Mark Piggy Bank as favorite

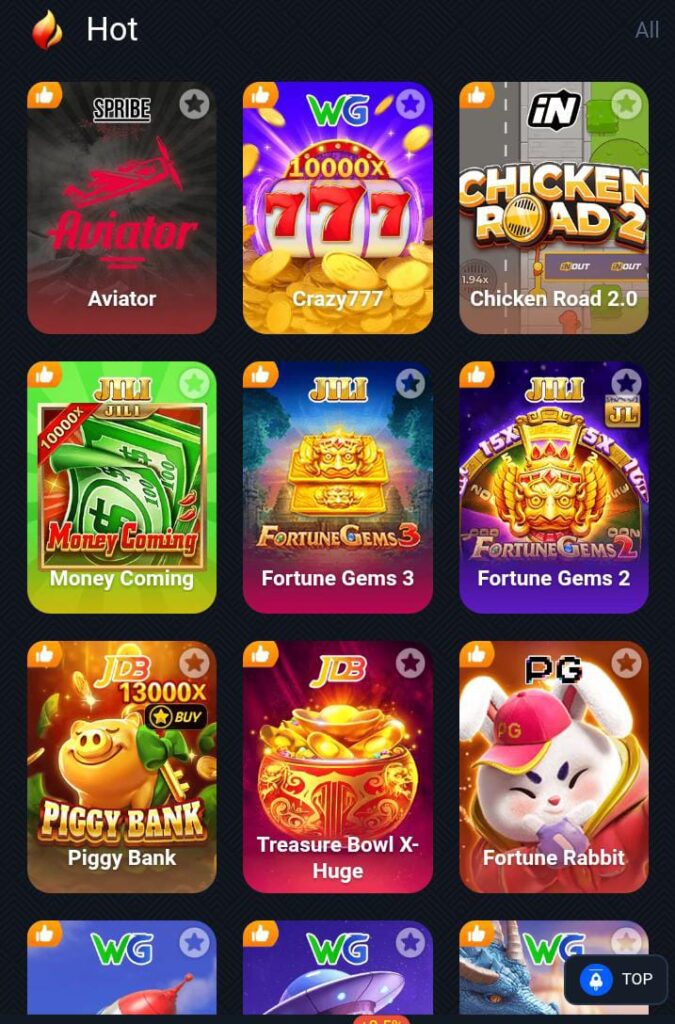pos(194,663)
